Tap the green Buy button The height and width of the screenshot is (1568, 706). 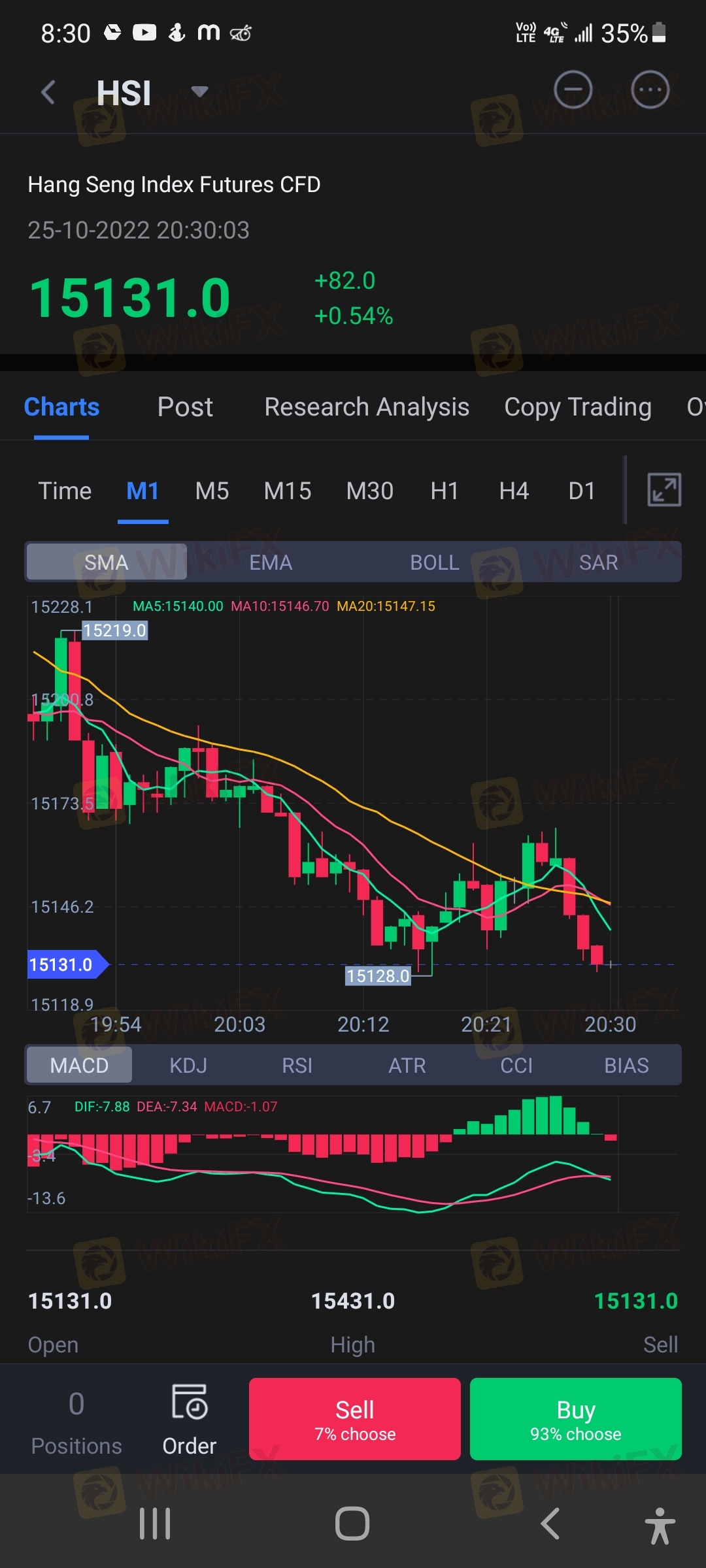(576, 1419)
